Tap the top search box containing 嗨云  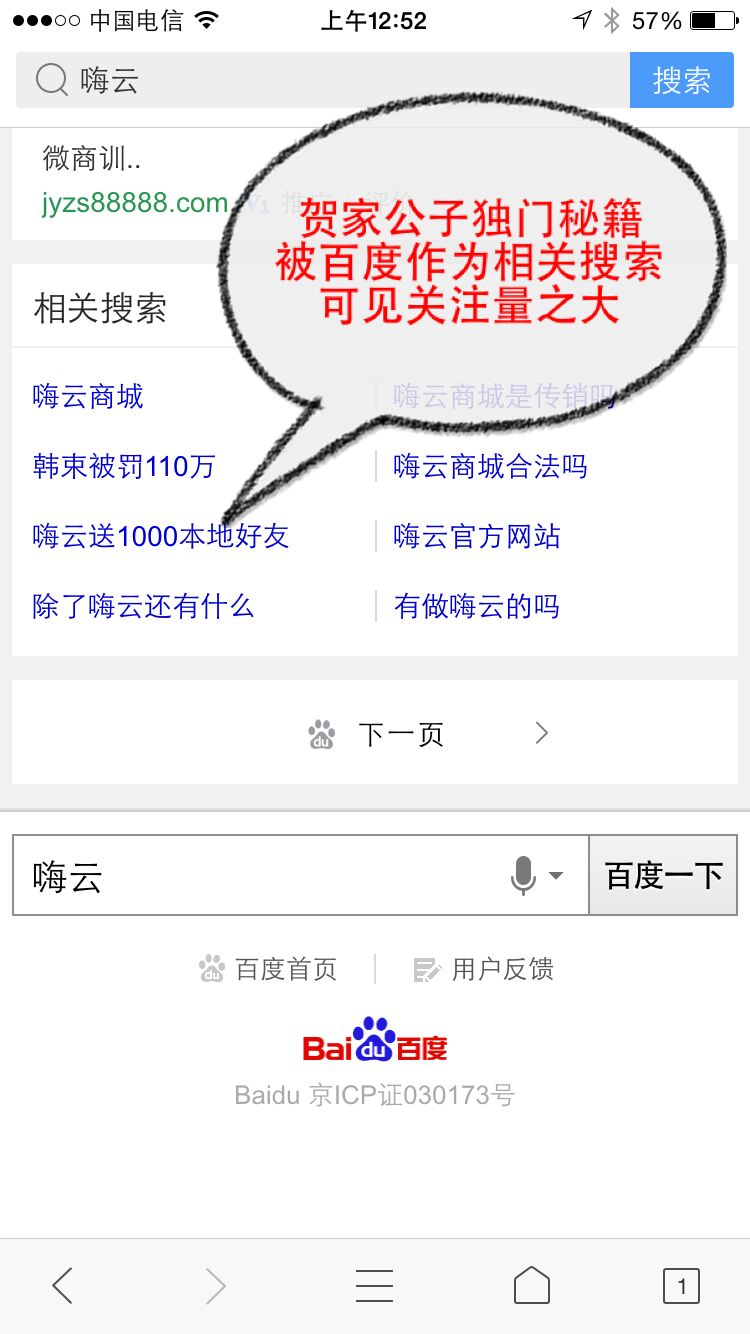[320, 80]
